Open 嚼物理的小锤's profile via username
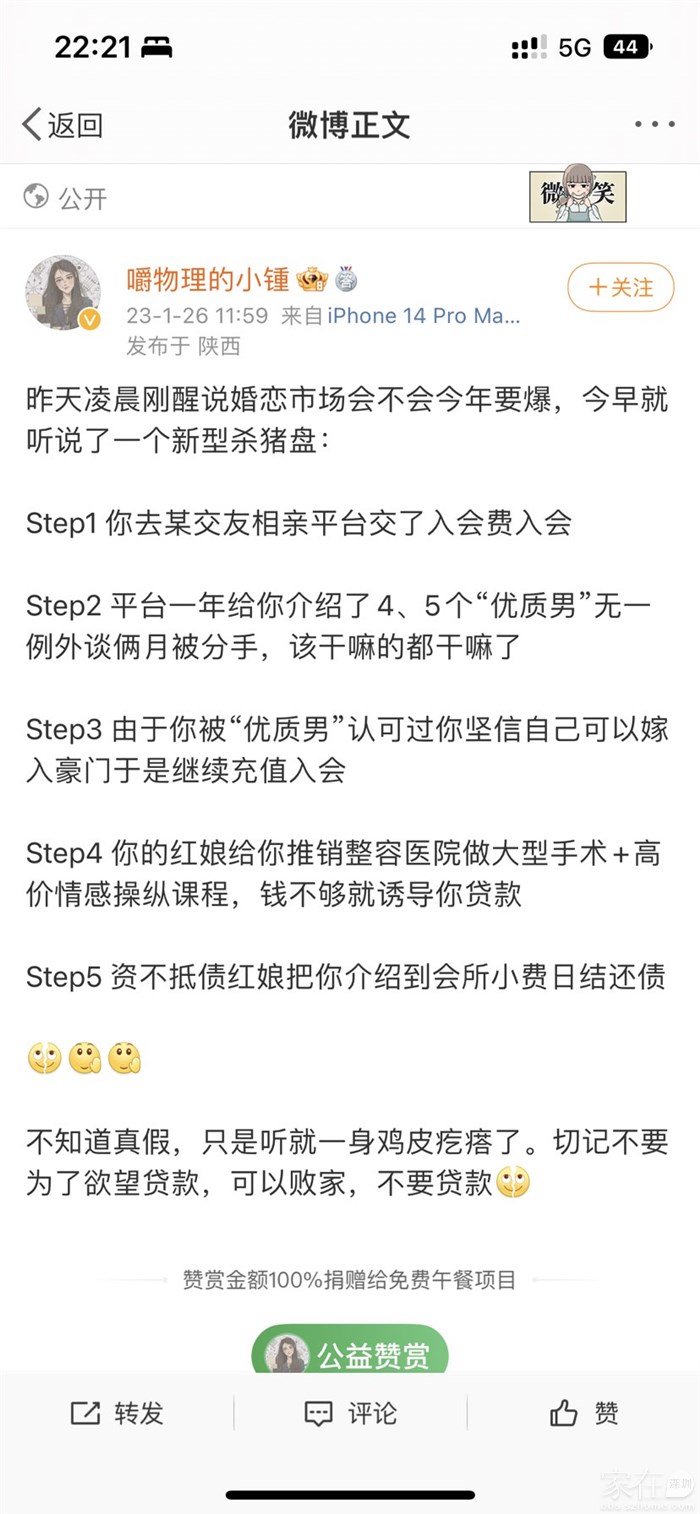This screenshot has height=1514, width=700. tap(208, 279)
